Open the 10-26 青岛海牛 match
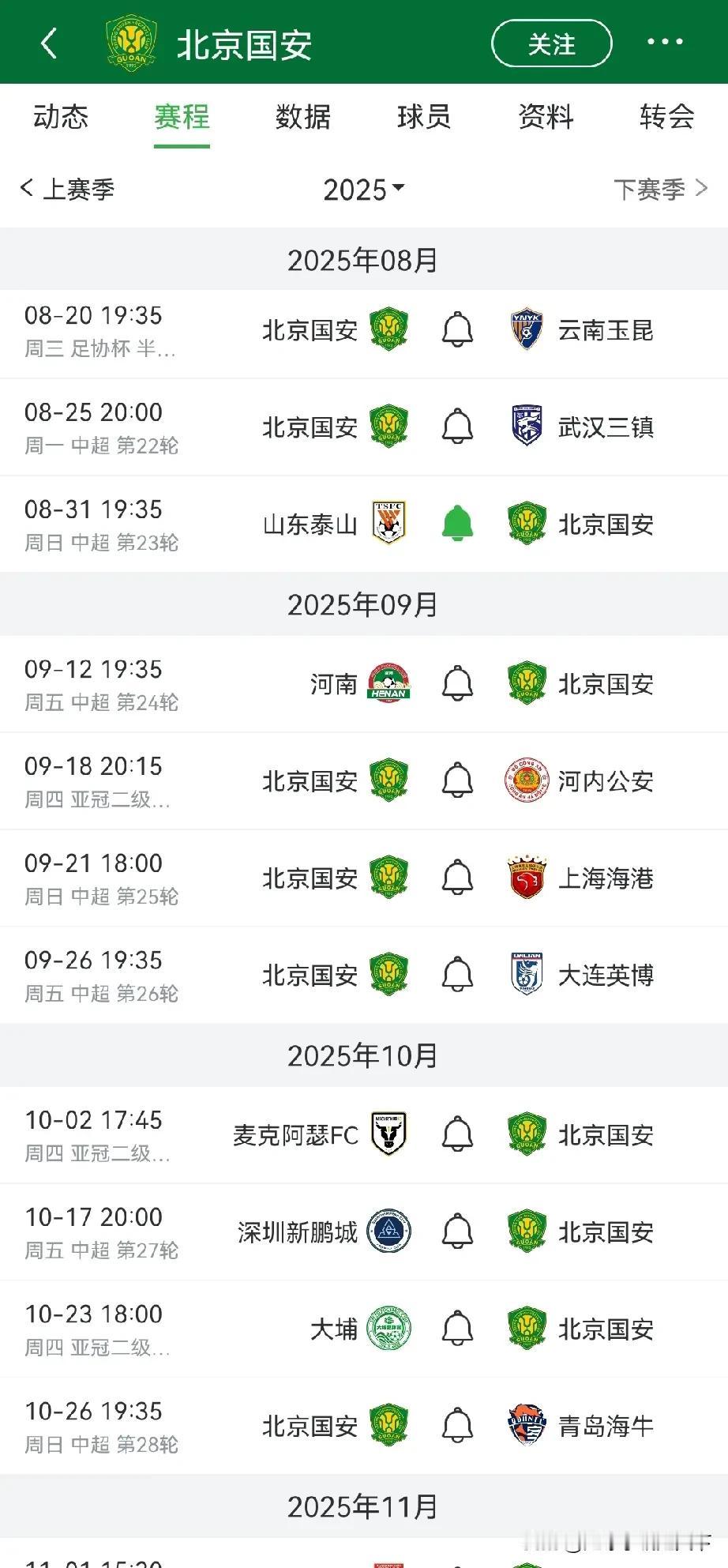Image resolution: width=728 pixels, height=1568 pixels. pyautogui.click(x=364, y=1427)
